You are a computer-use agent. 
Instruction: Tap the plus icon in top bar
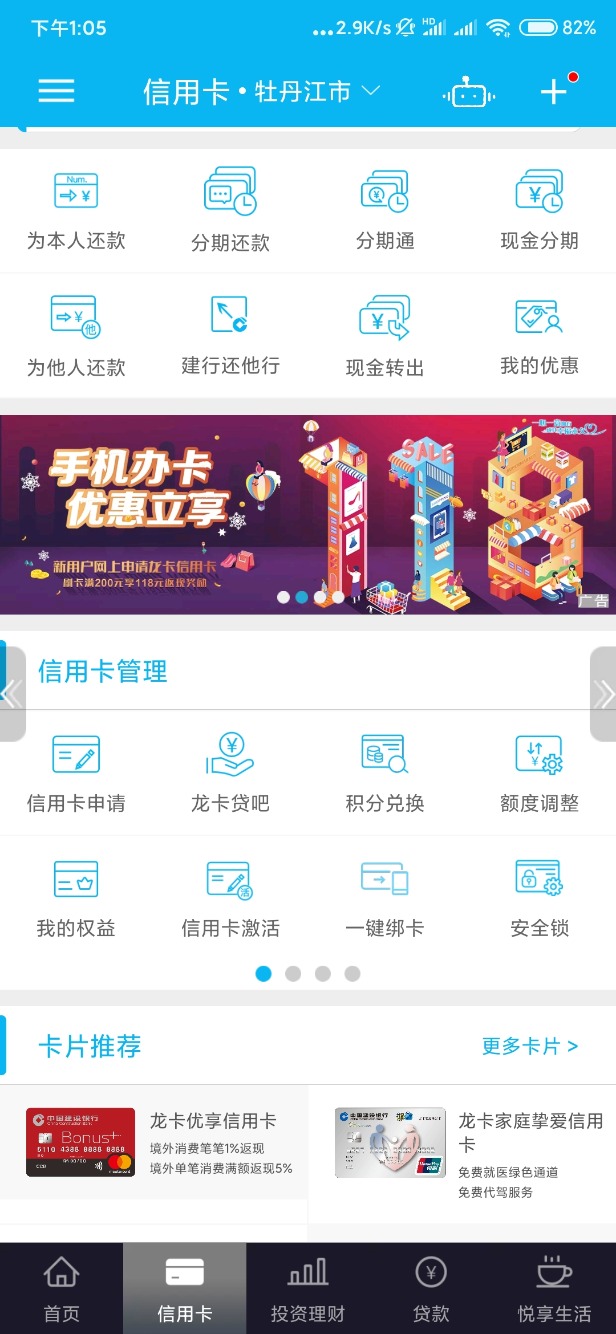click(x=553, y=91)
